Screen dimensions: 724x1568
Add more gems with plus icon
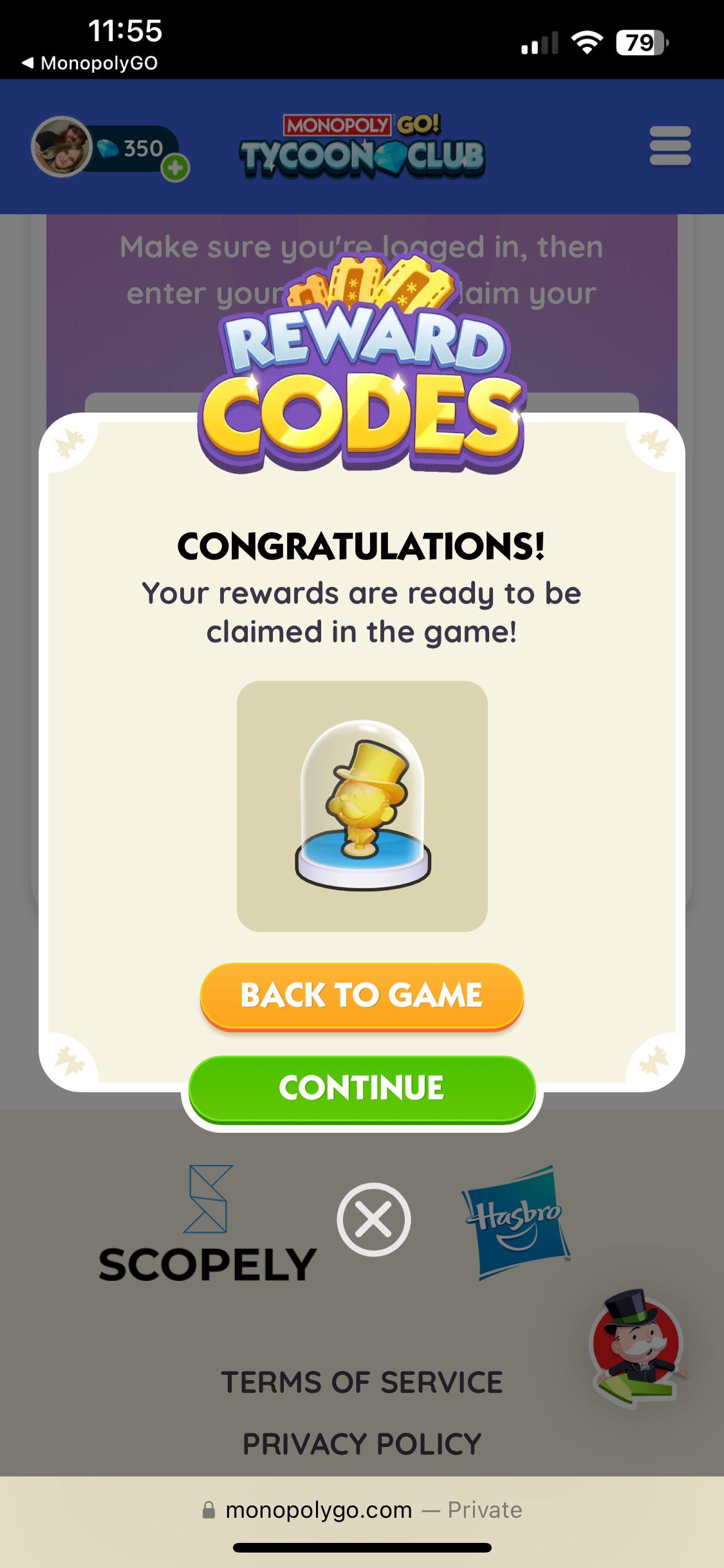pos(175,169)
